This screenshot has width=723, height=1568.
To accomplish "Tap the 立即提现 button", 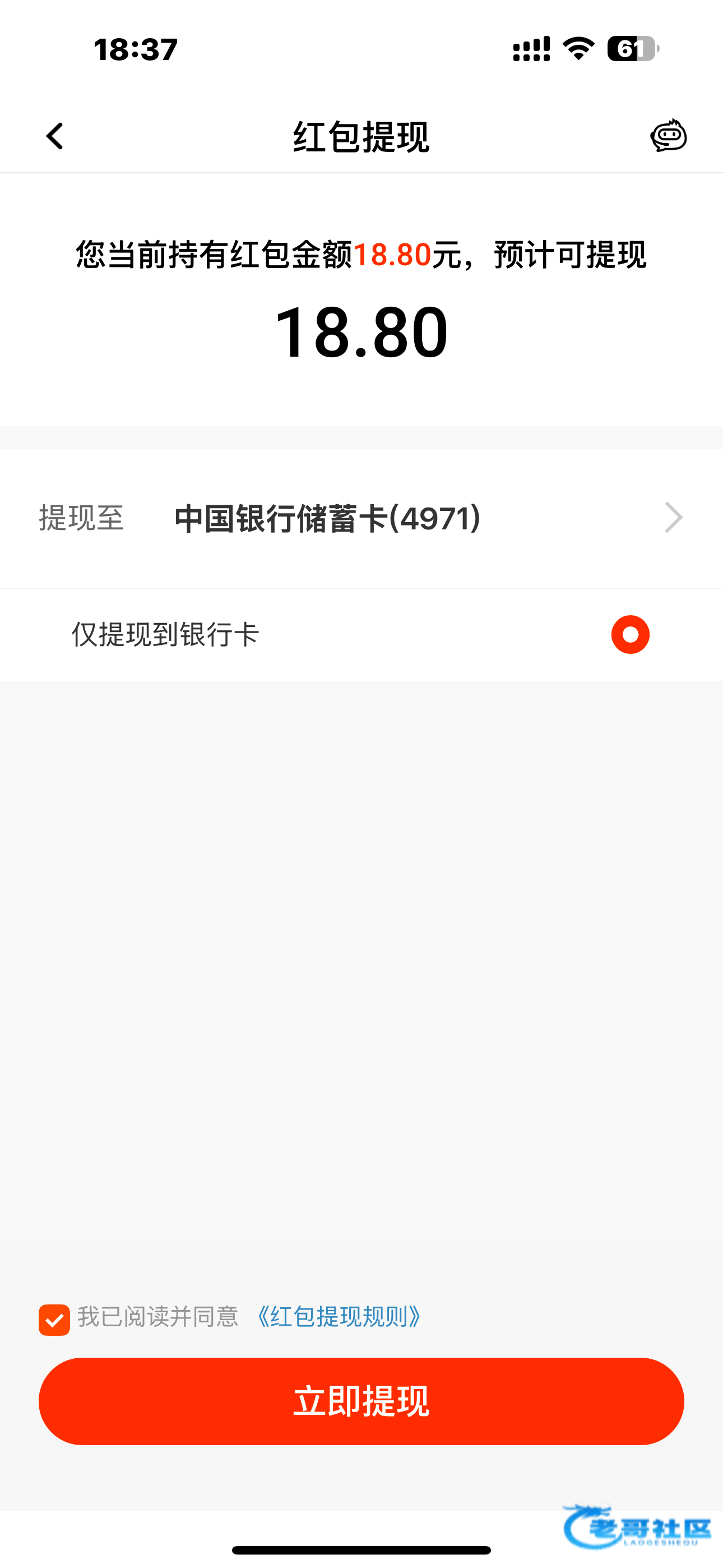I will [361, 1401].
